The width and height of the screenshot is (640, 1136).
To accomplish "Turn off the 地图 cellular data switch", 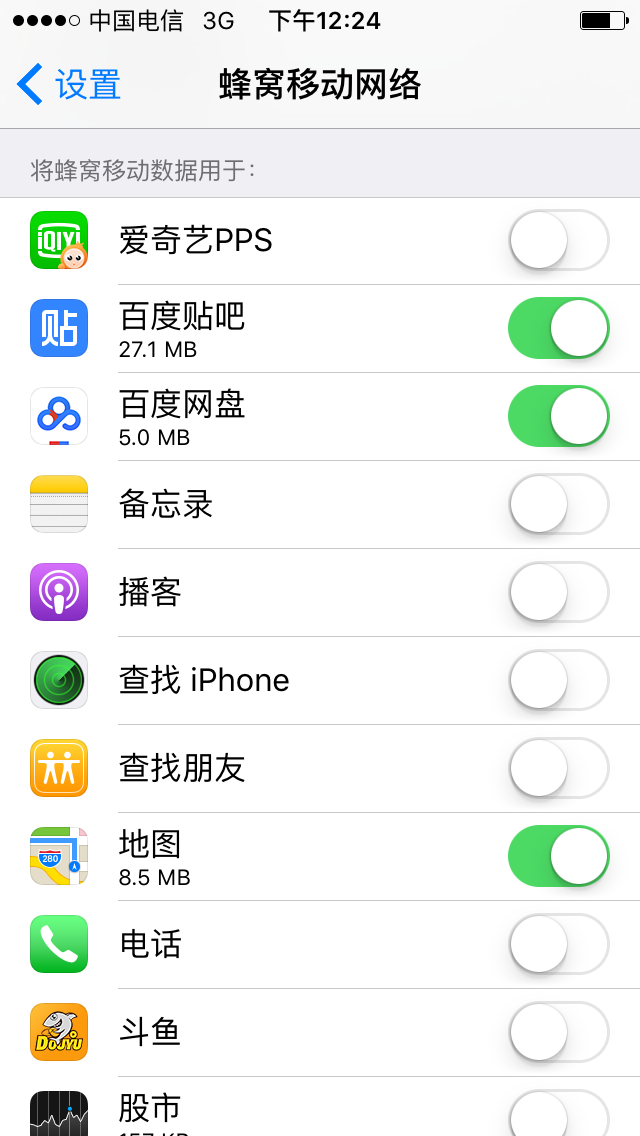I will (559, 856).
